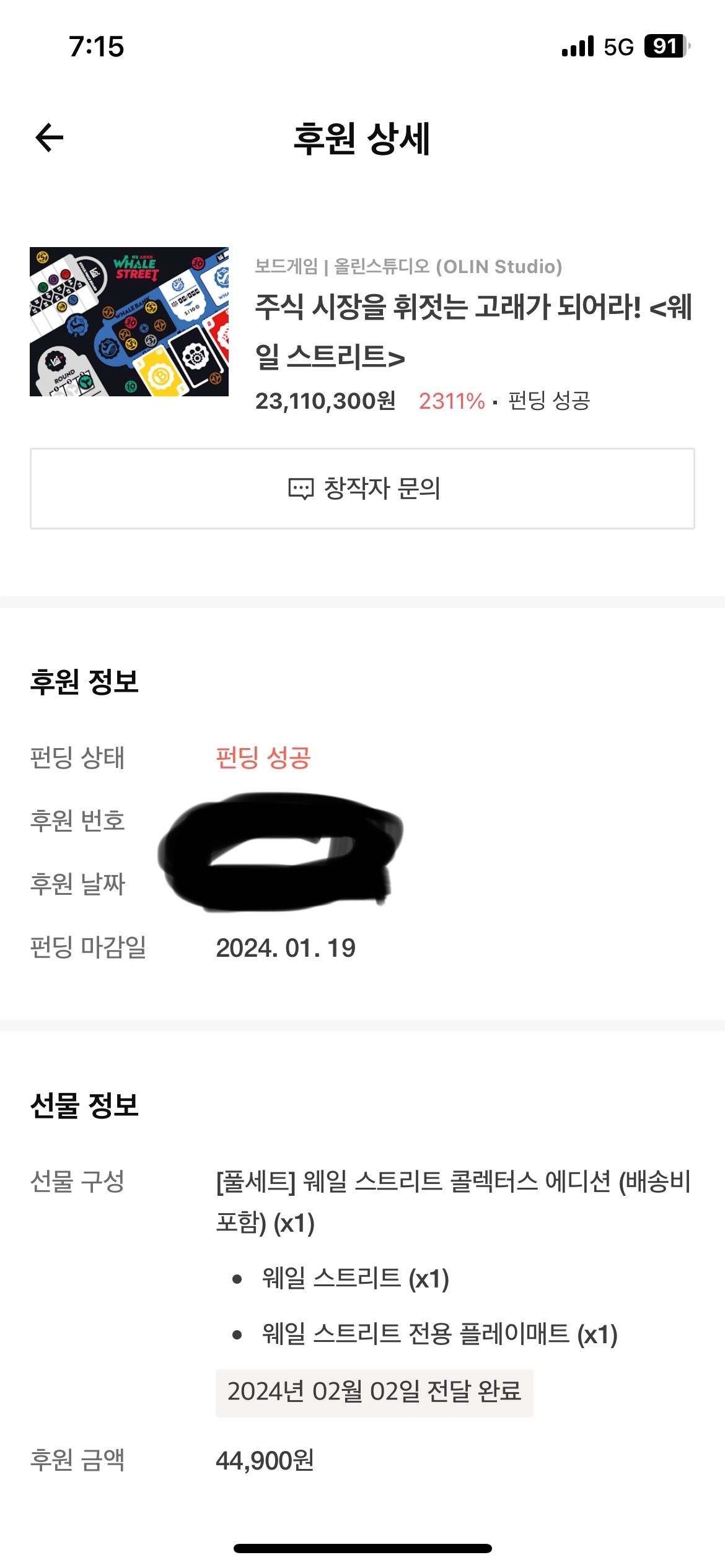Open the 웨일 스트리트 project title link
Viewport: 725px width, 1568px height.
[x=473, y=331]
